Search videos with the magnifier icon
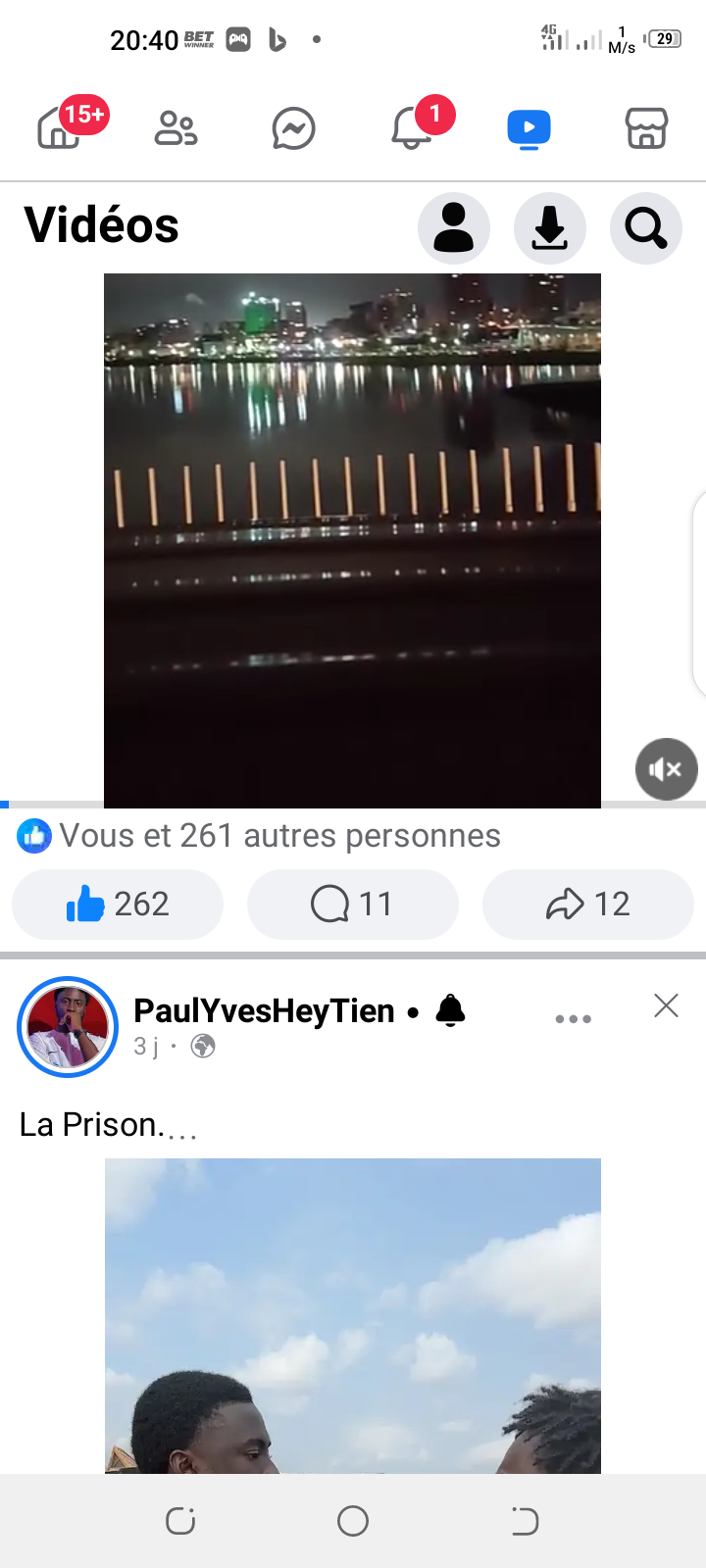The image size is (706, 1568). pyautogui.click(x=646, y=228)
